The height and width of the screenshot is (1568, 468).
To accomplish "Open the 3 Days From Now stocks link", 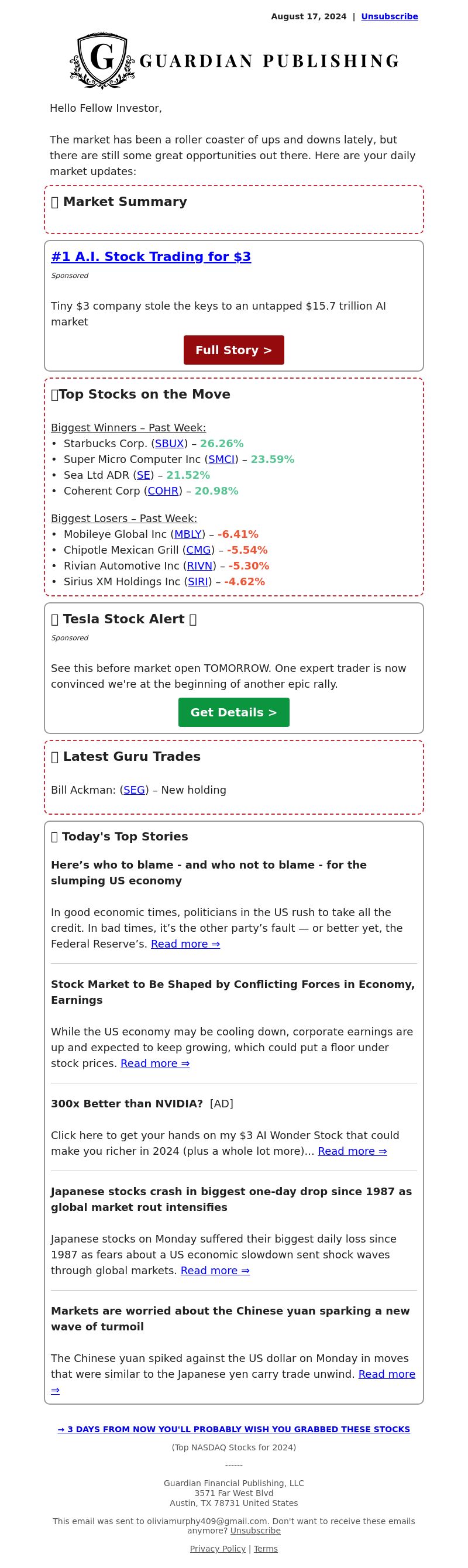I will pos(233,1429).
